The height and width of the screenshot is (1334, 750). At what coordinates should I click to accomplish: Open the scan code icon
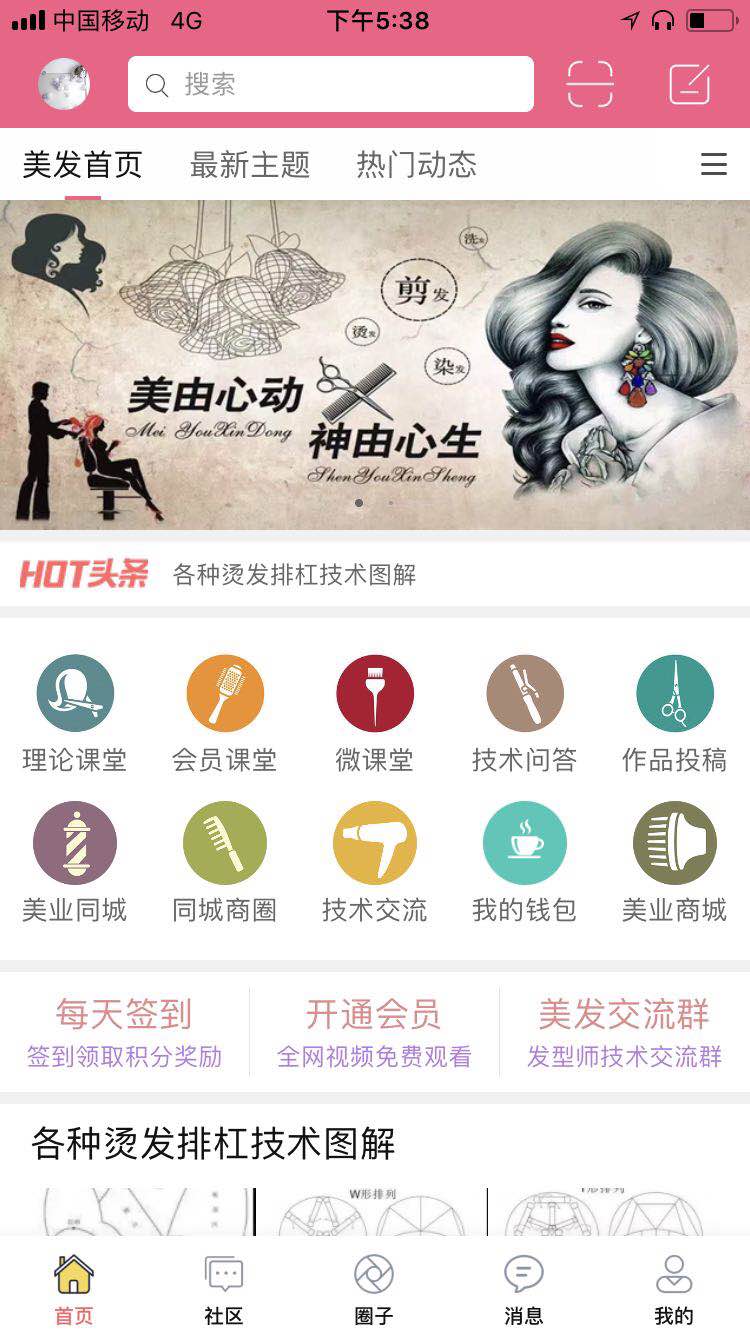point(590,84)
